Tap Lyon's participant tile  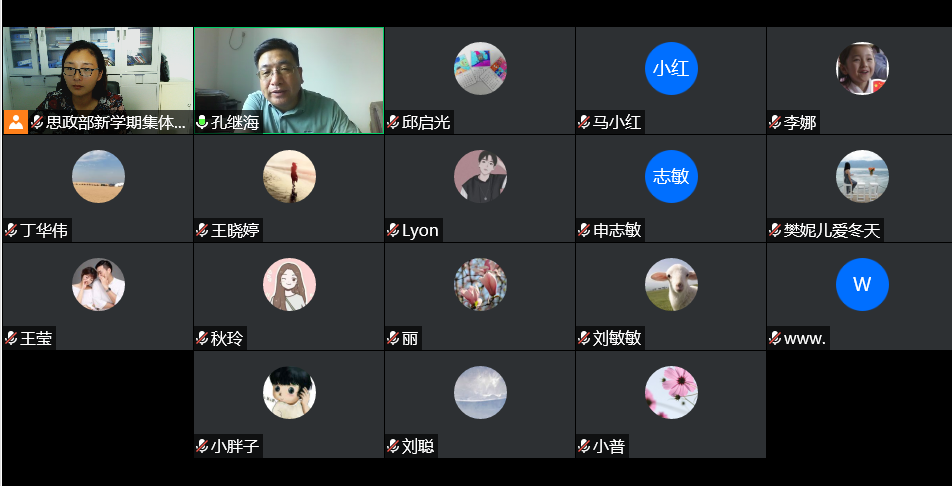pyautogui.click(x=480, y=188)
